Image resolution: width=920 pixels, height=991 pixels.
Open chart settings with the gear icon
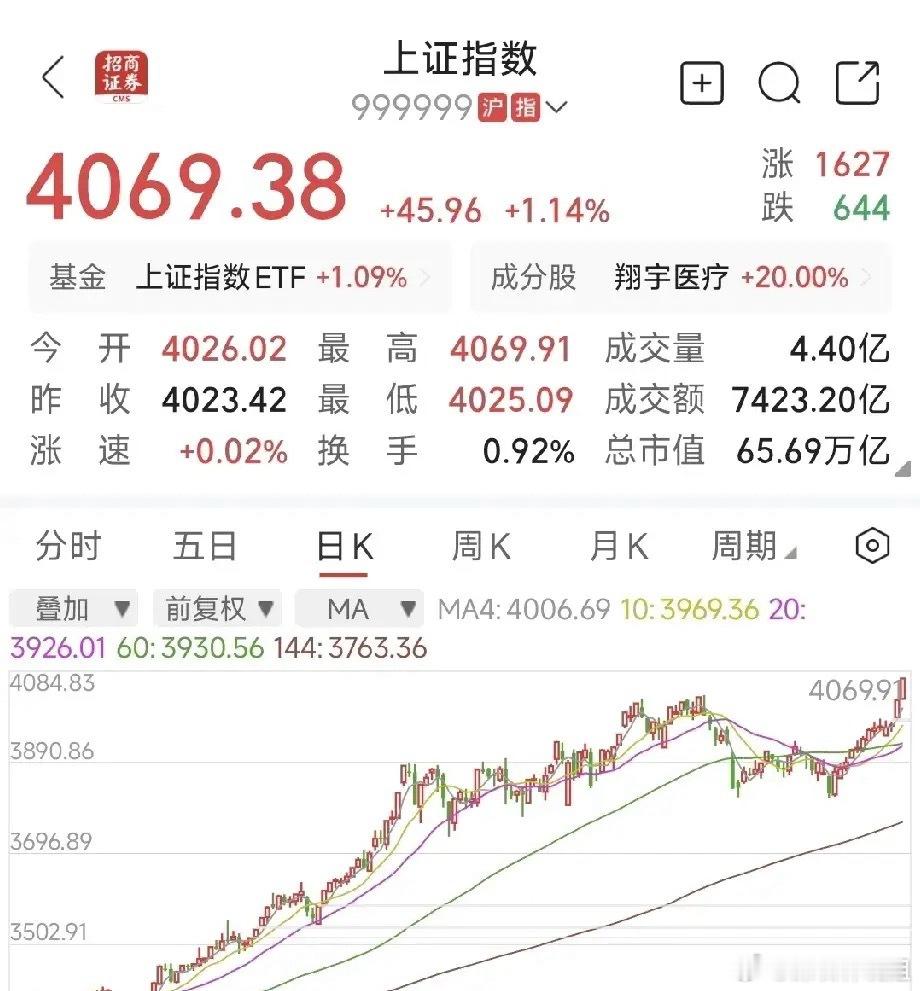(x=869, y=546)
